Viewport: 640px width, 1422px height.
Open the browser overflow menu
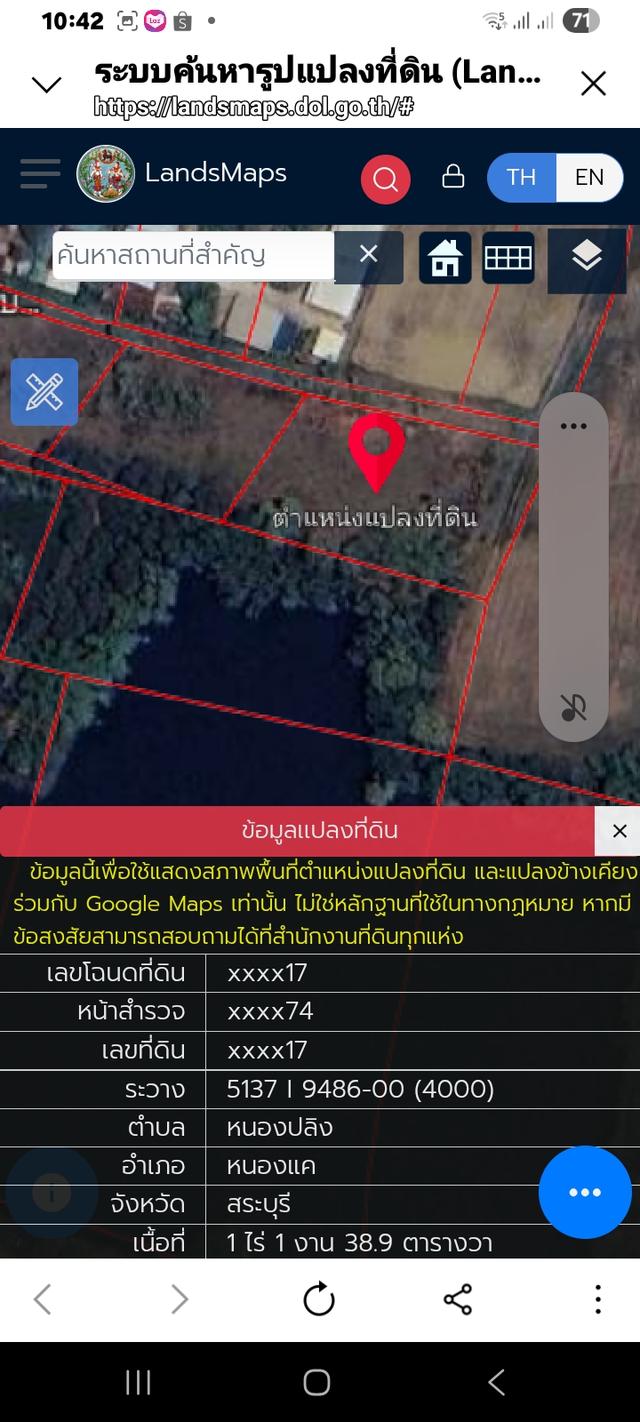(x=597, y=1299)
